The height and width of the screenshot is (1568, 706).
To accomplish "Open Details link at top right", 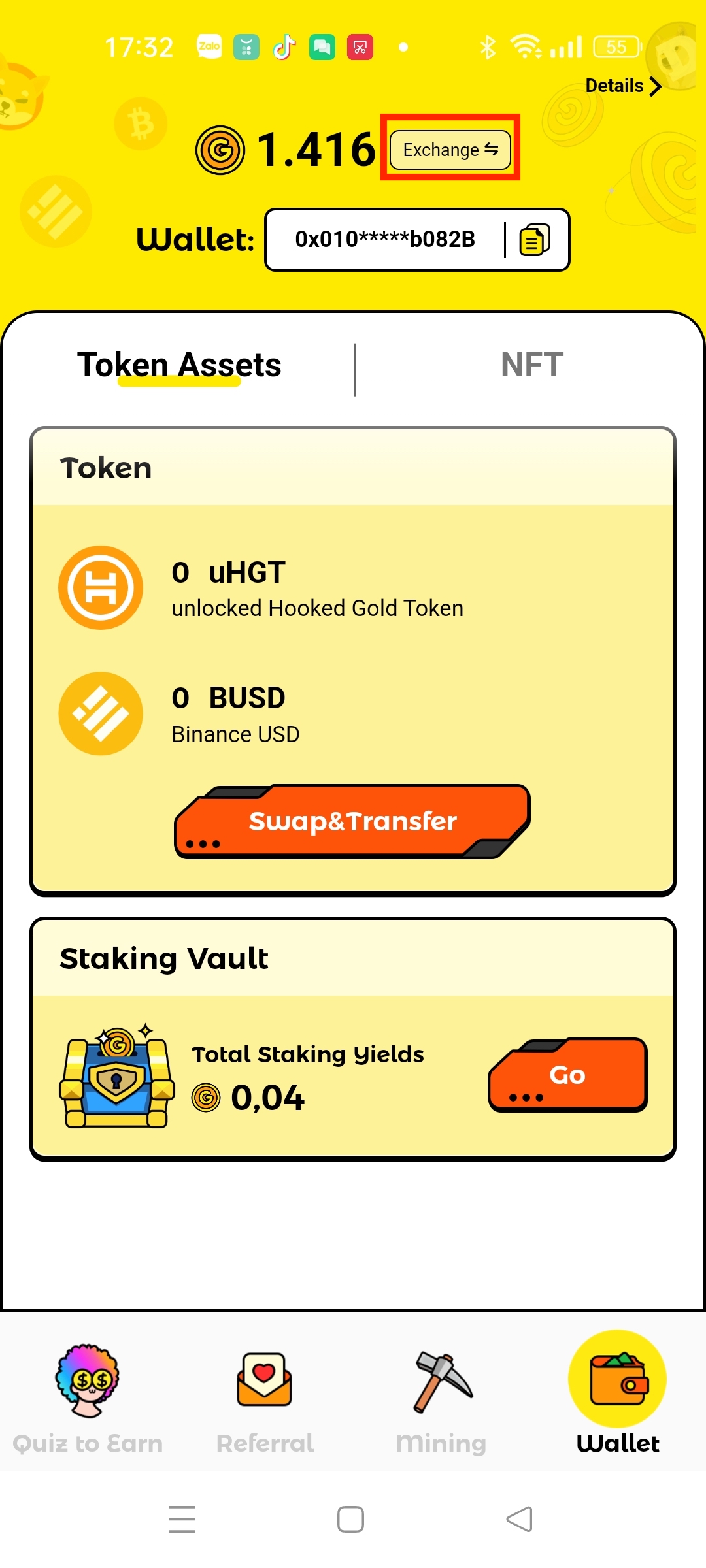I will click(624, 86).
